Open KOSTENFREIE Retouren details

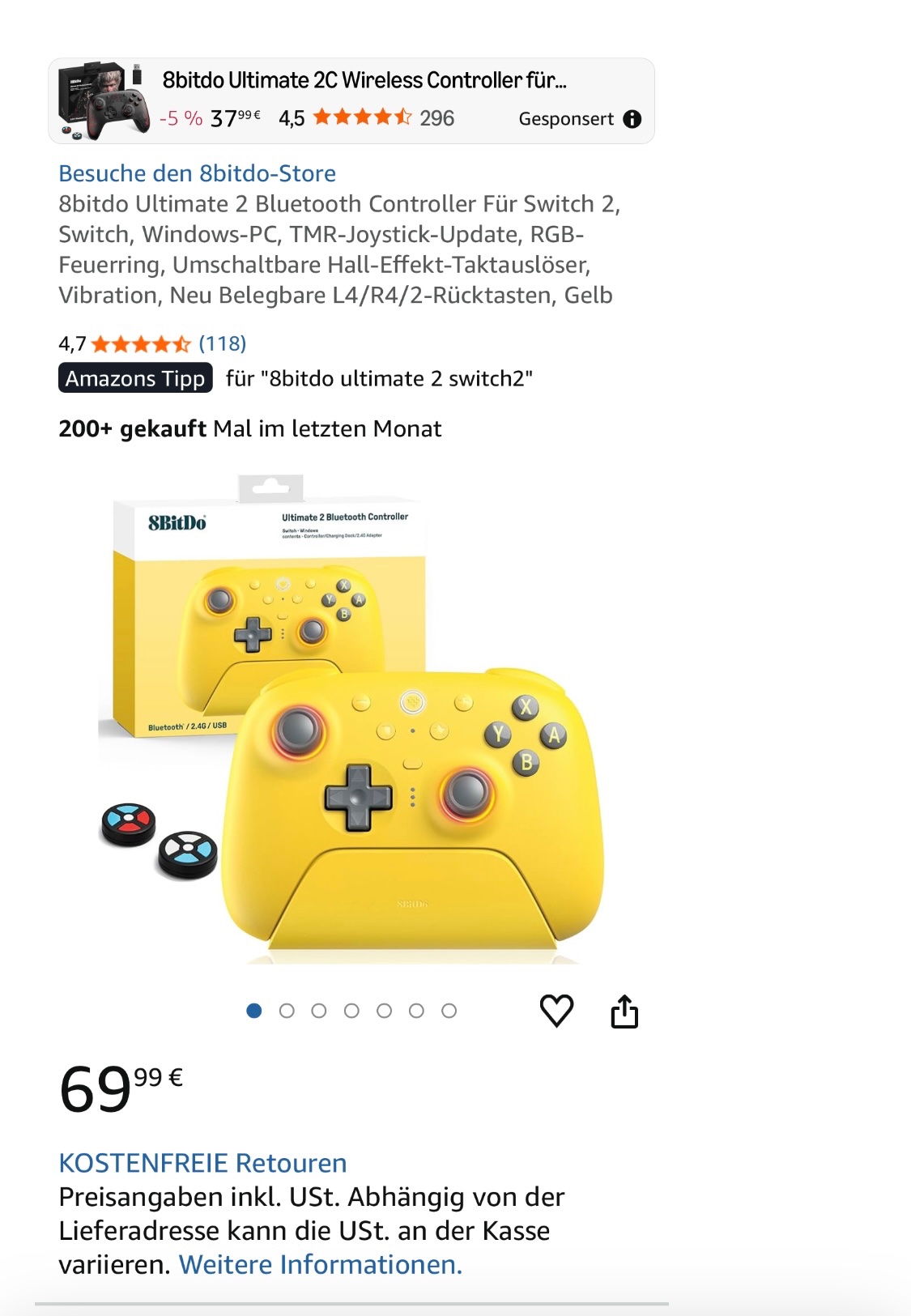[x=202, y=1163]
